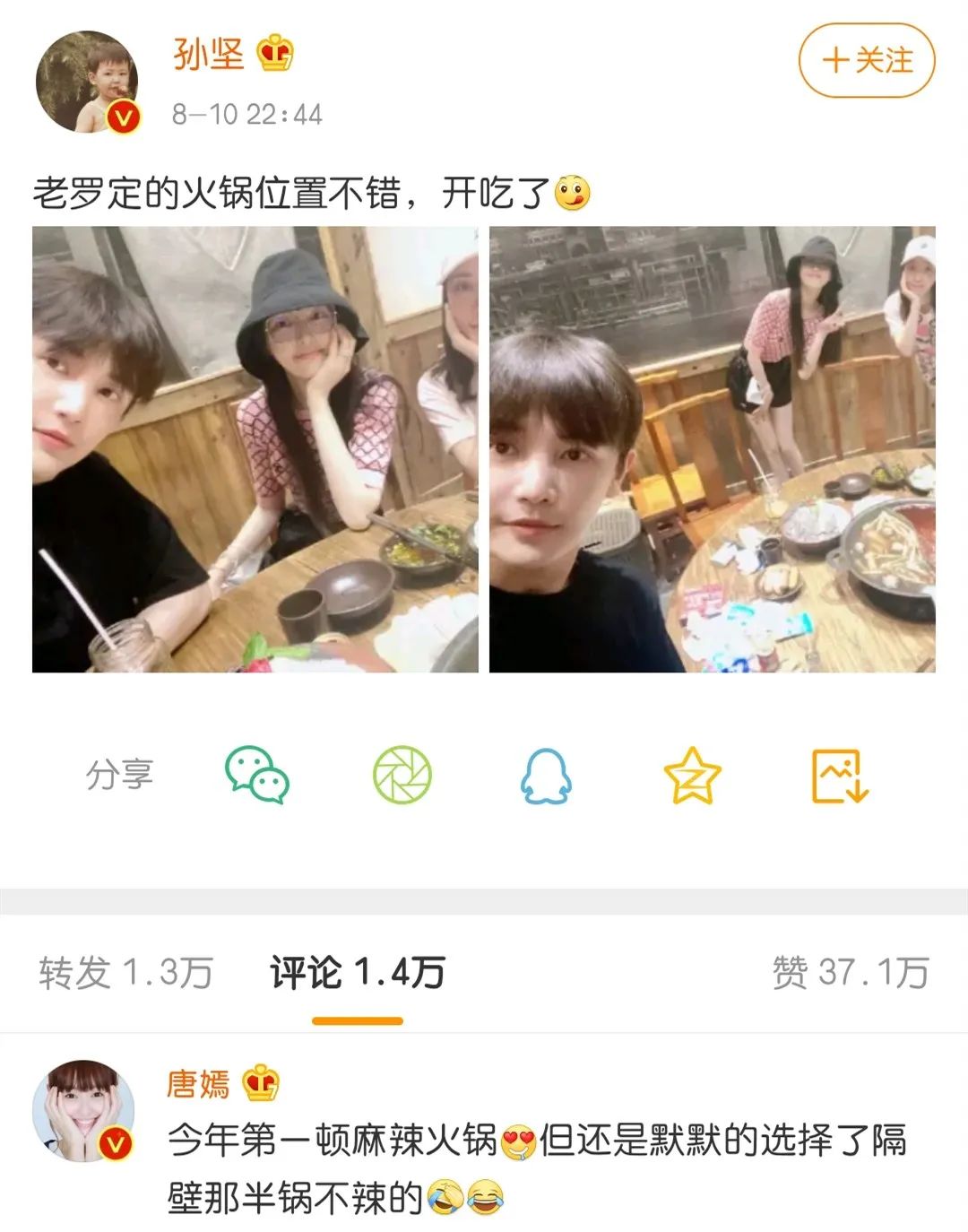Viewport: 968px width, 1232px height.
Task: Share to Qzone star icon
Action: point(692,775)
